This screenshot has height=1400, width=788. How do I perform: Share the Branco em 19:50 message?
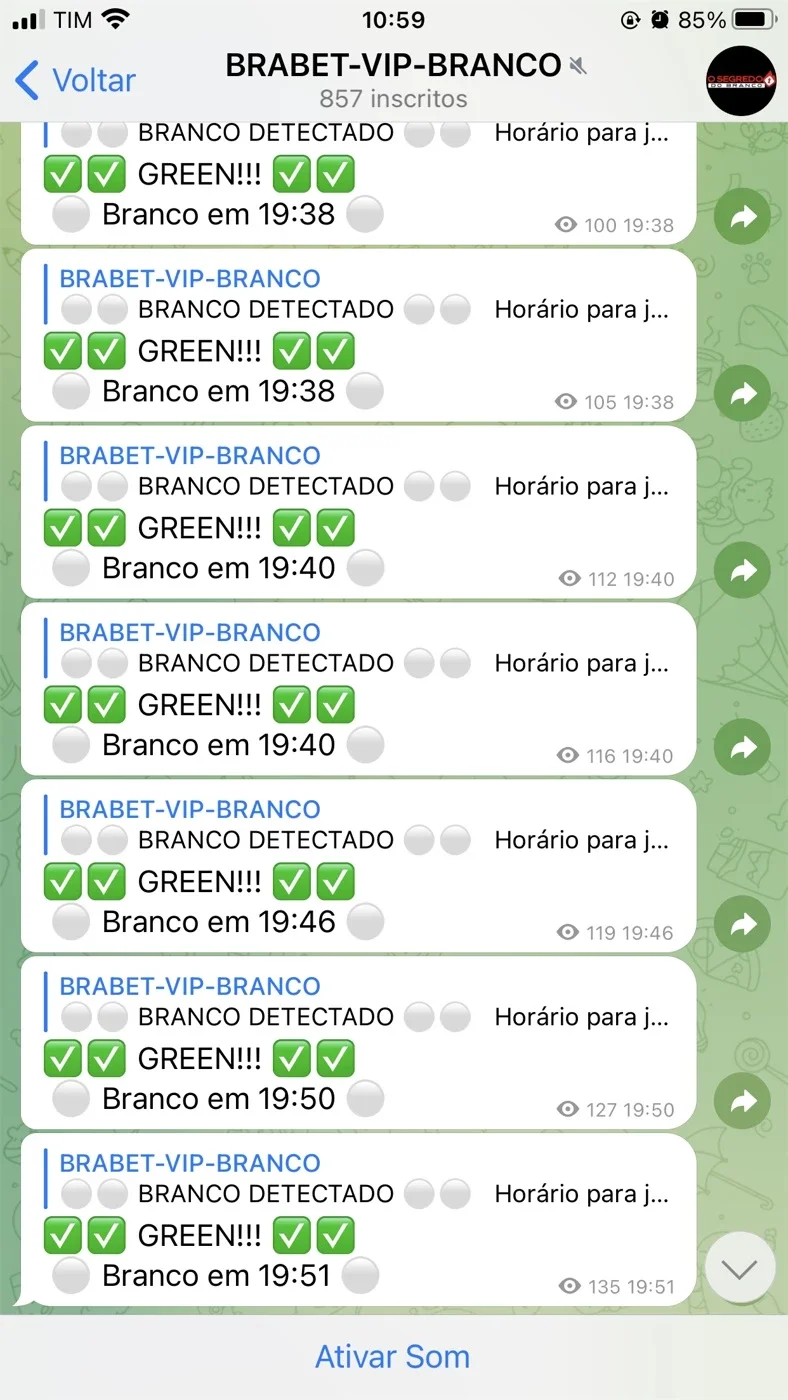pyautogui.click(x=743, y=1101)
